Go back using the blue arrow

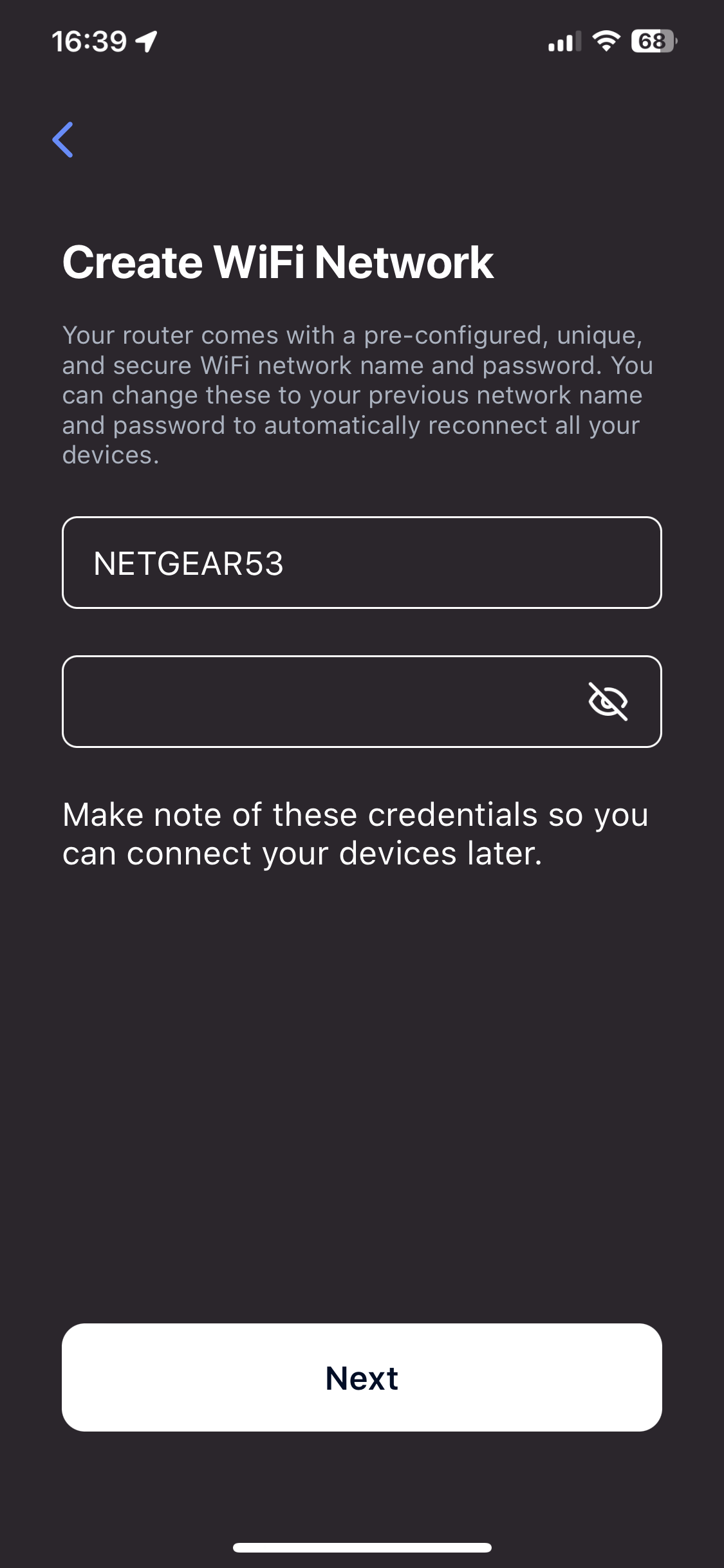click(x=63, y=140)
